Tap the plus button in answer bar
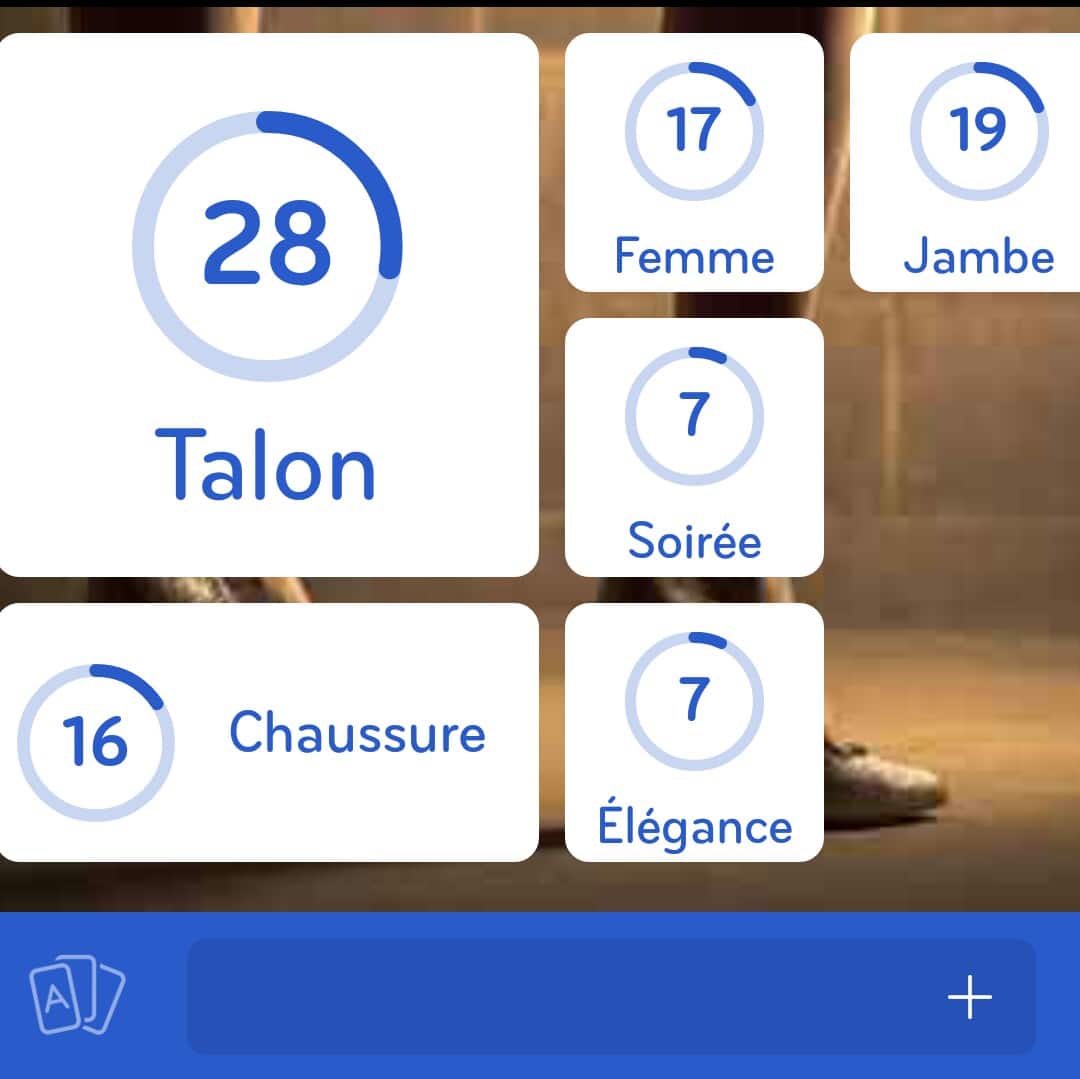Screen dimensions: 1080x1079 pyautogui.click(x=969, y=997)
